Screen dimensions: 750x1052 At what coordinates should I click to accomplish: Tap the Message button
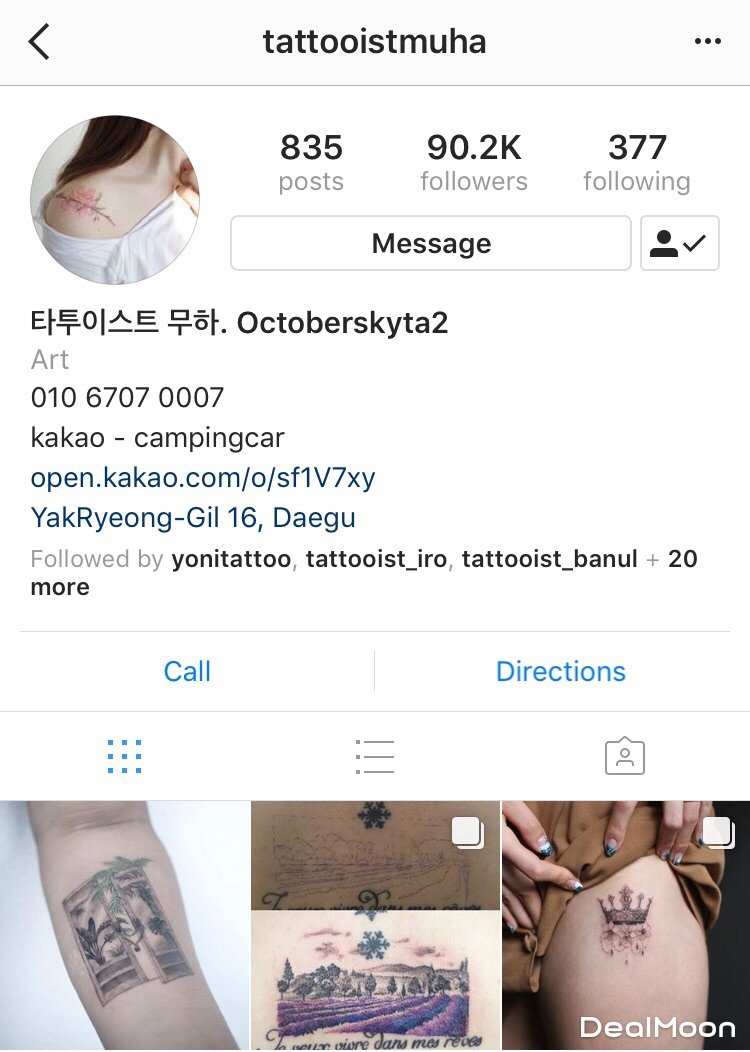point(431,243)
